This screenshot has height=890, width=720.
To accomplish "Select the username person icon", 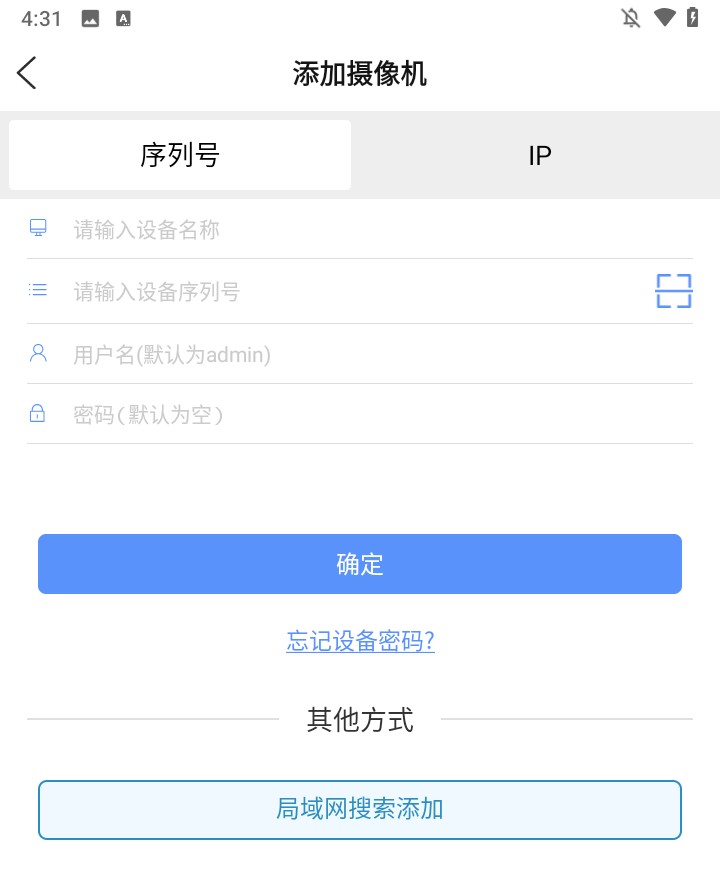I will coord(37,353).
